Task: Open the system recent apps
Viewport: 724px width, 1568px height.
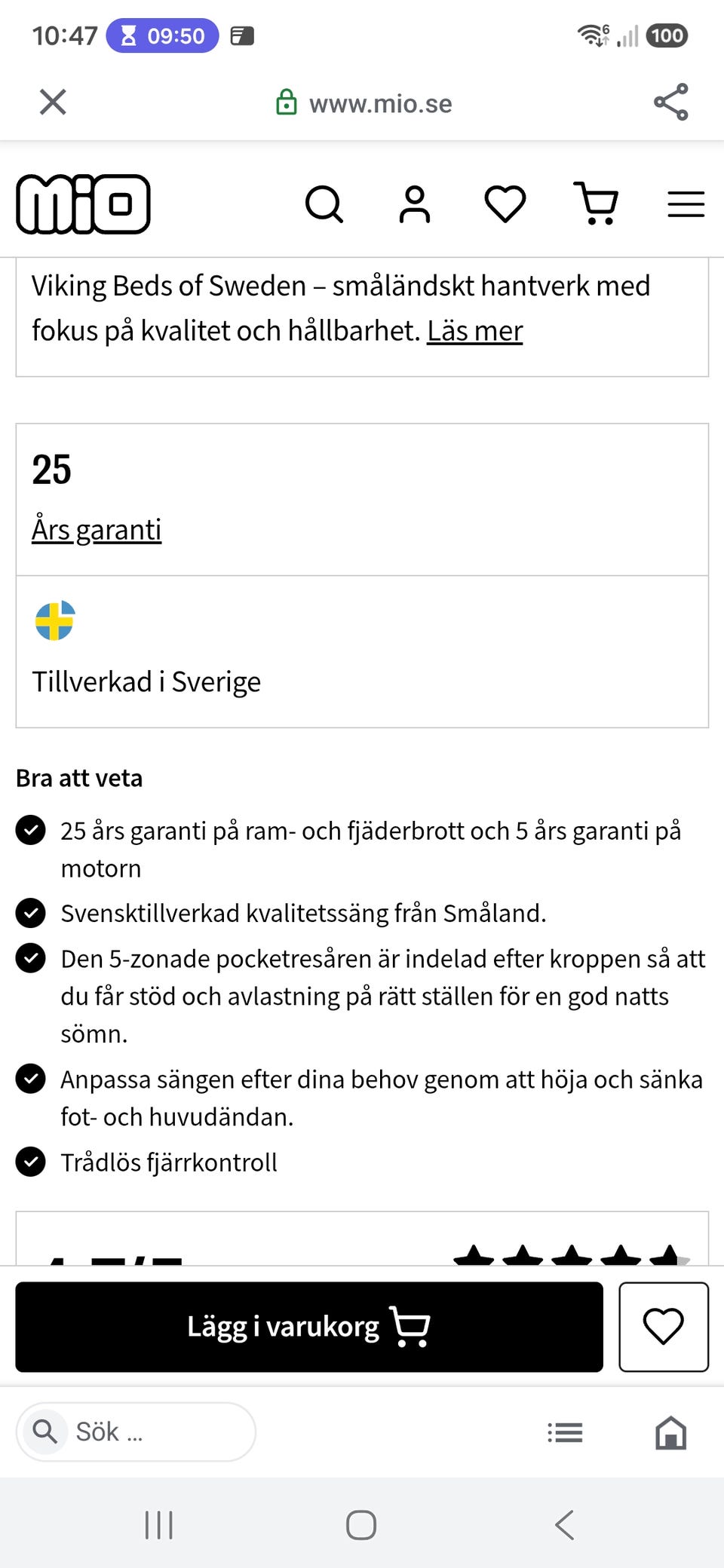Action: coord(158,1525)
